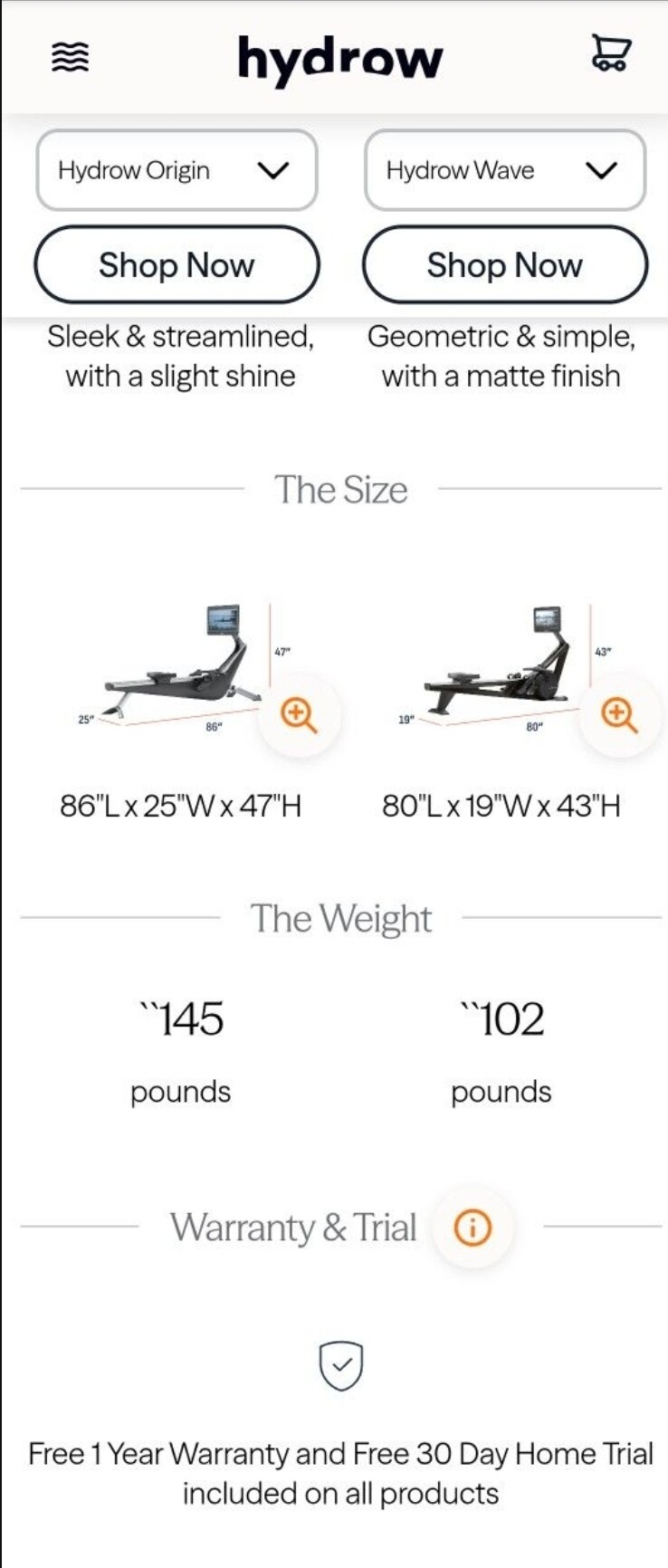Shop Now for the Hydrow Wave
The width and height of the screenshot is (668, 1568).
click(x=504, y=265)
